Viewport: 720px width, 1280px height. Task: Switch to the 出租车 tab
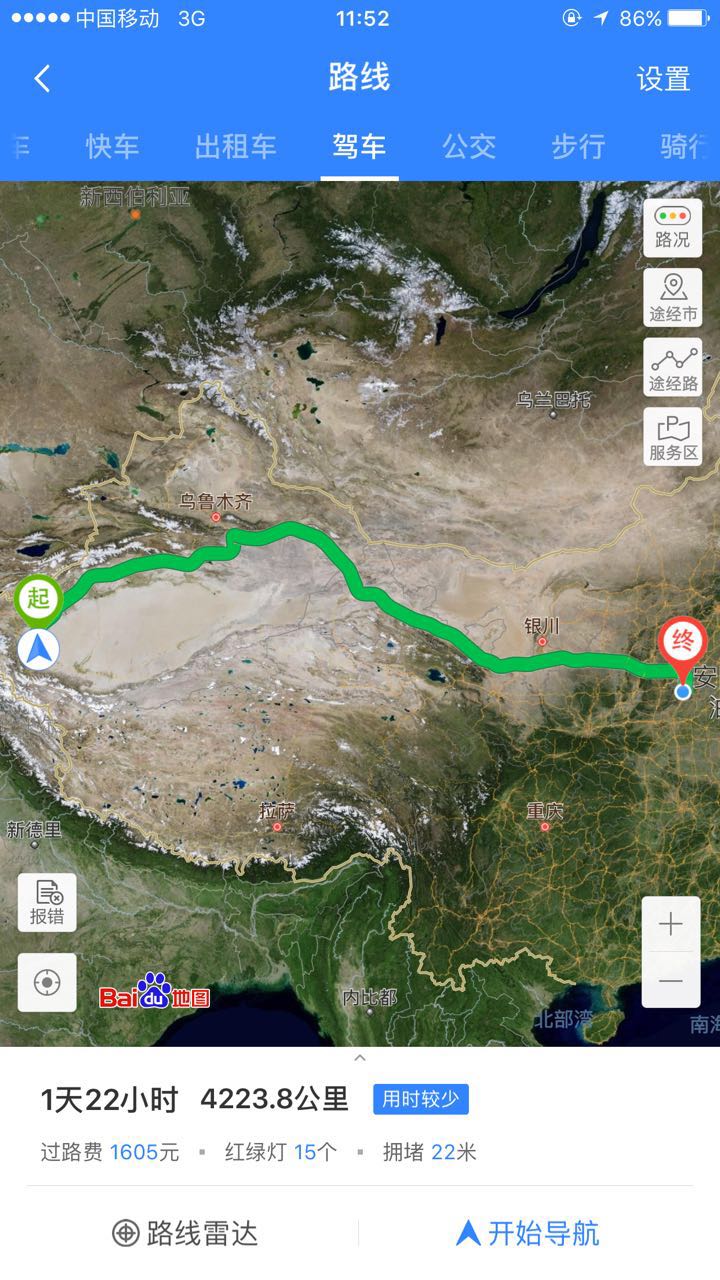(x=235, y=146)
